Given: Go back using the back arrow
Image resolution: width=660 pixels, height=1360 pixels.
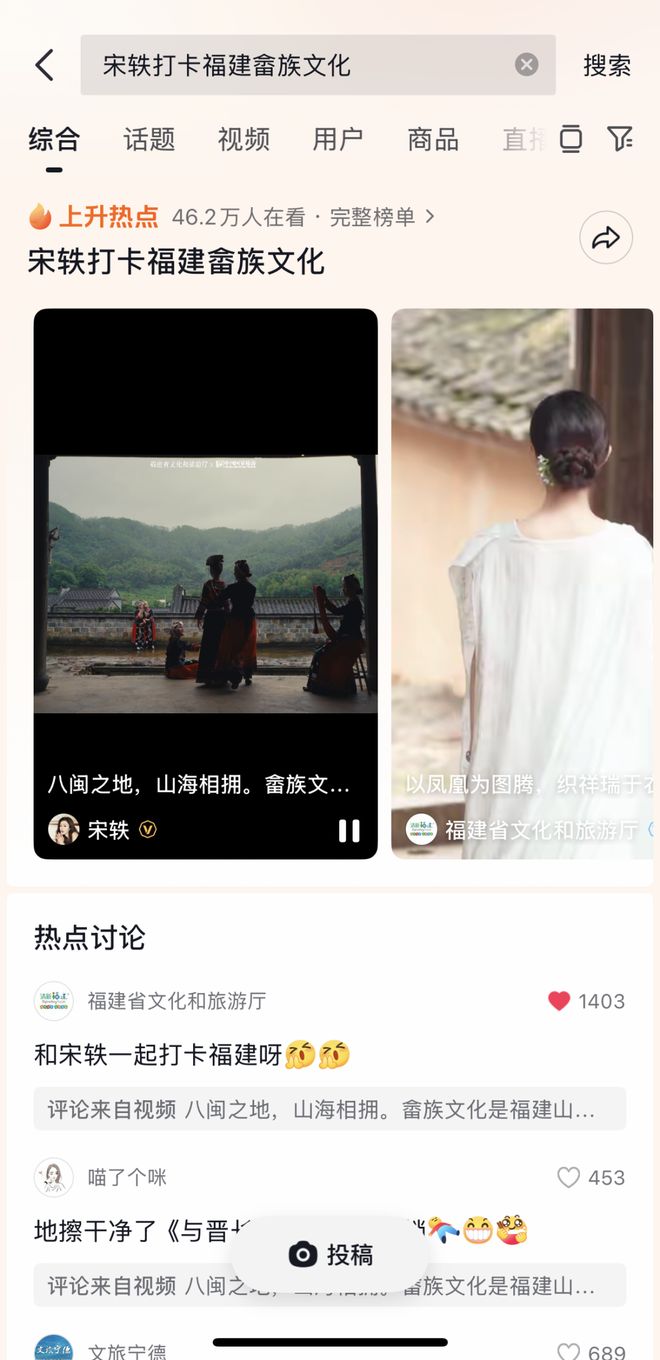Looking at the screenshot, I should 44,65.
